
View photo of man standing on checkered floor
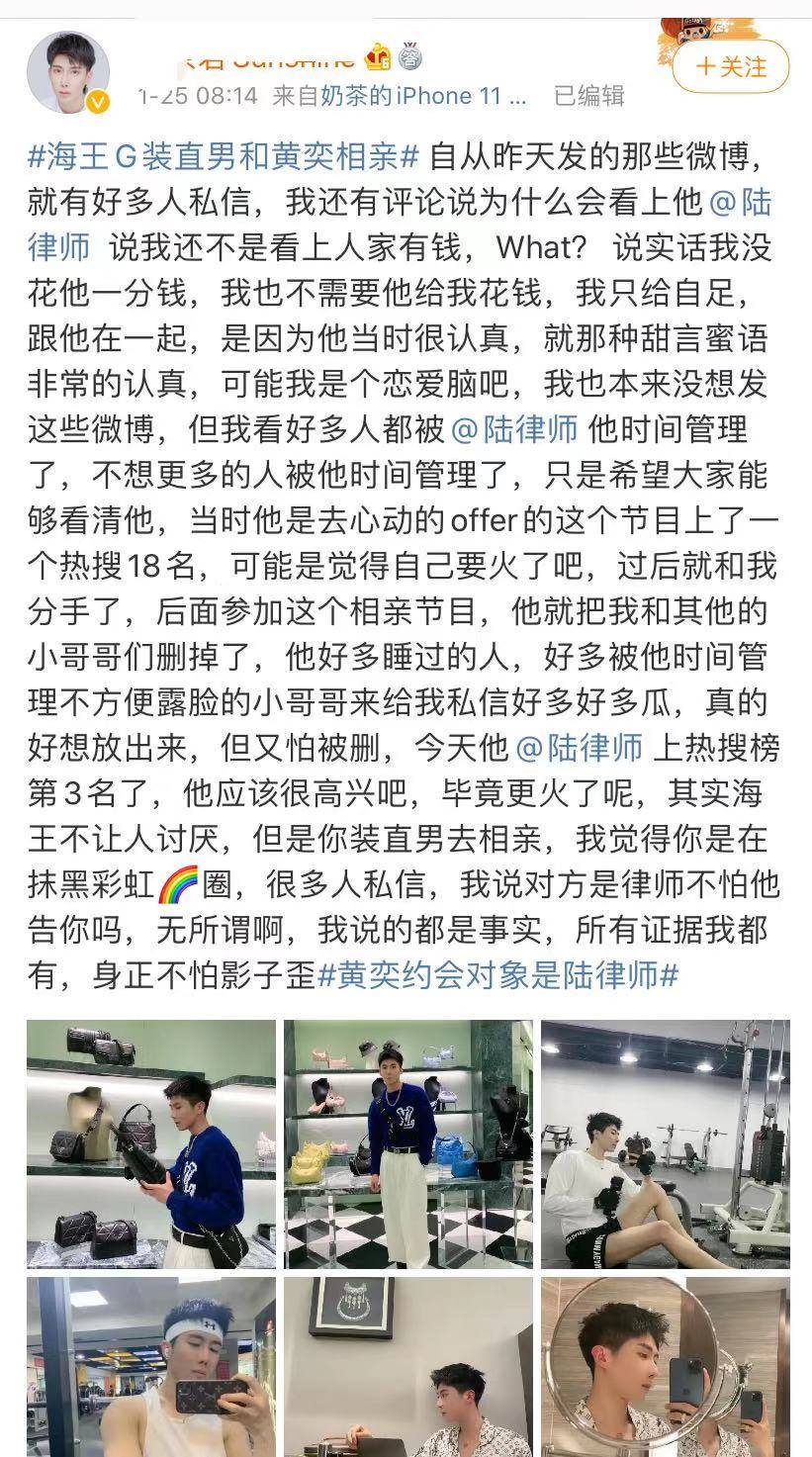point(407,1144)
